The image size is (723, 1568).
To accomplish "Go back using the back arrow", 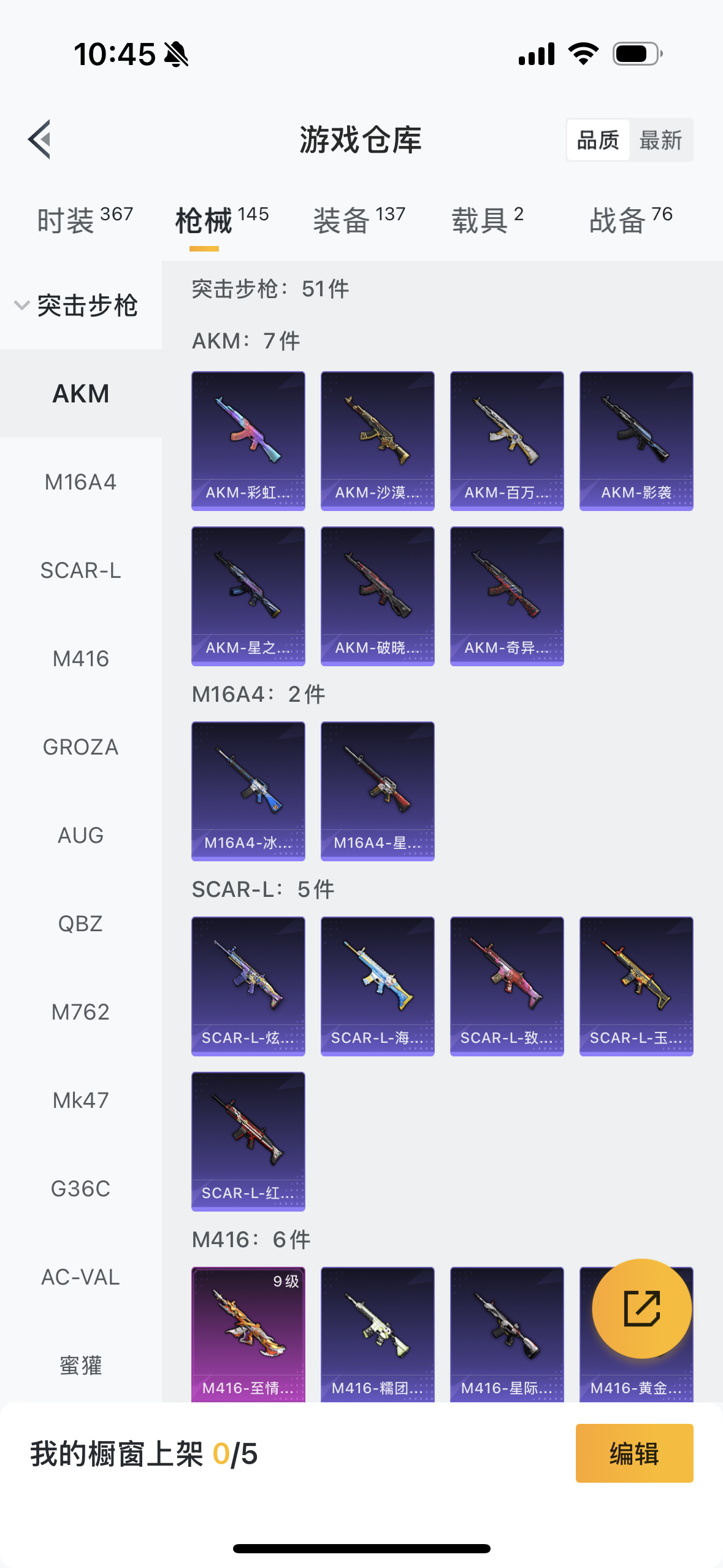I will (x=39, y=139).
